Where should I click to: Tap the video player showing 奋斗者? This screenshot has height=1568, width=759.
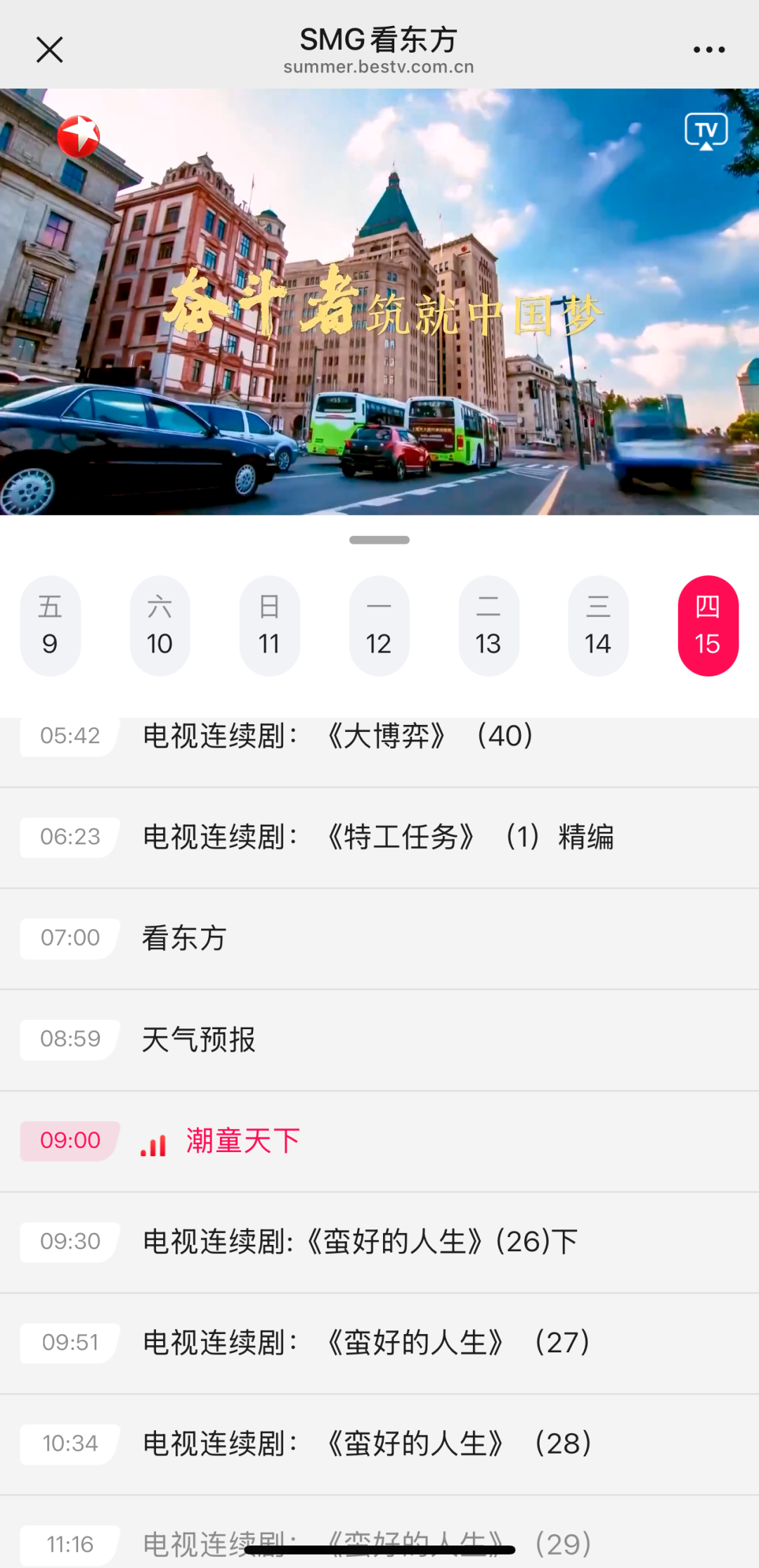point(379,302)
